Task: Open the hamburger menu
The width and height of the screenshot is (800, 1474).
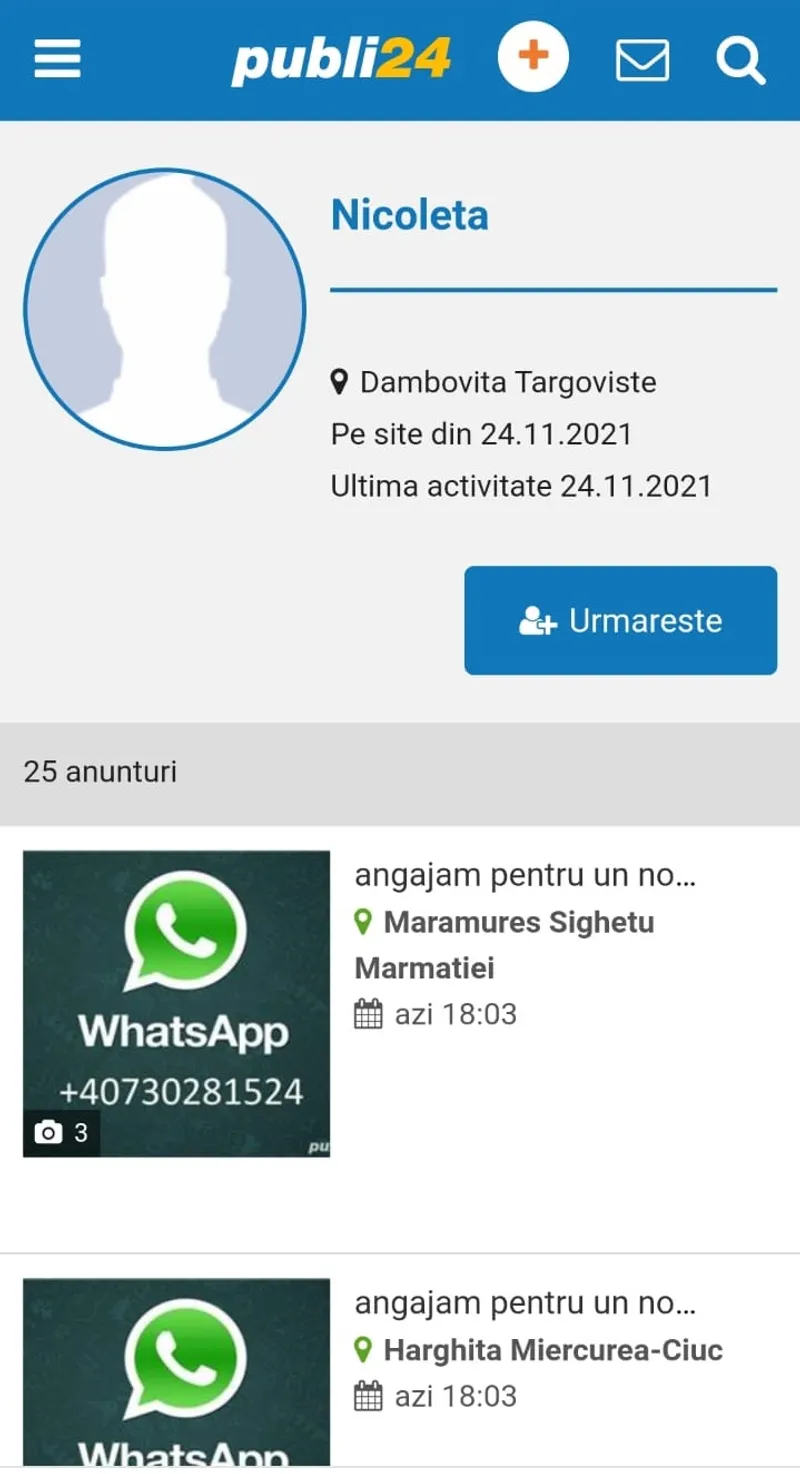Action: 57,59
